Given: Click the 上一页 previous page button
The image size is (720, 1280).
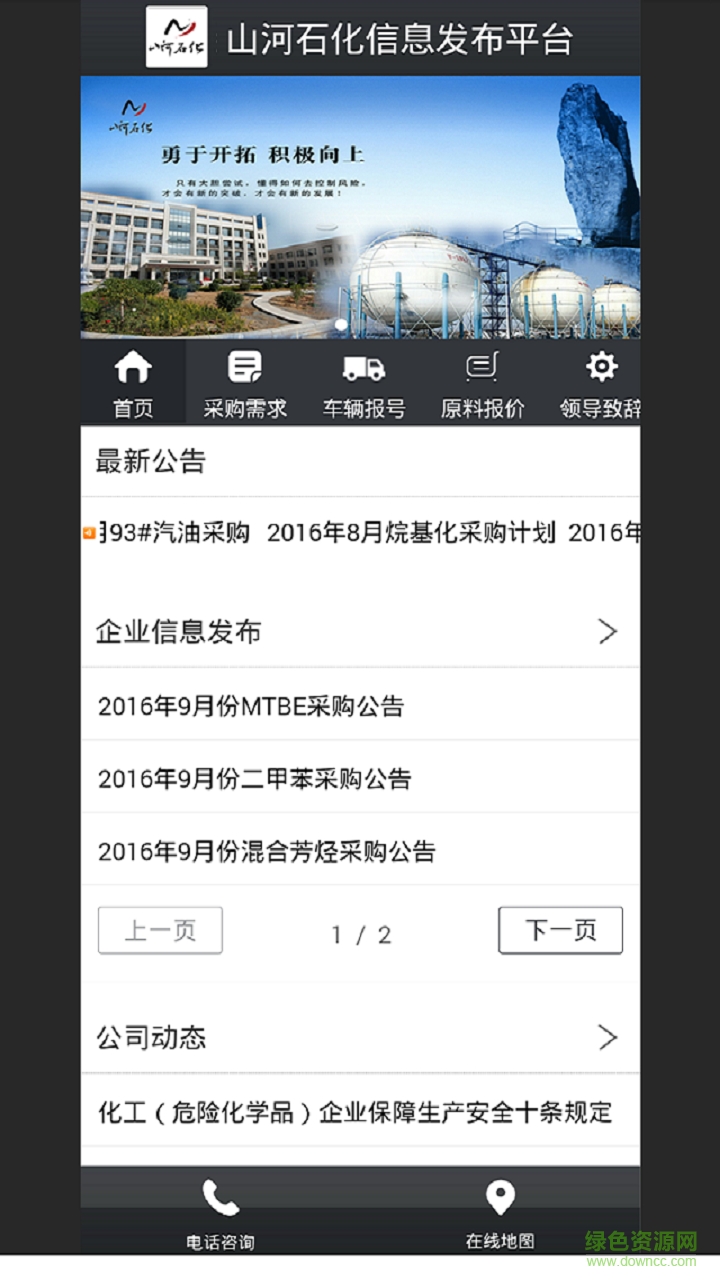Looking at the screenshot, I should (x=160, y=930).
